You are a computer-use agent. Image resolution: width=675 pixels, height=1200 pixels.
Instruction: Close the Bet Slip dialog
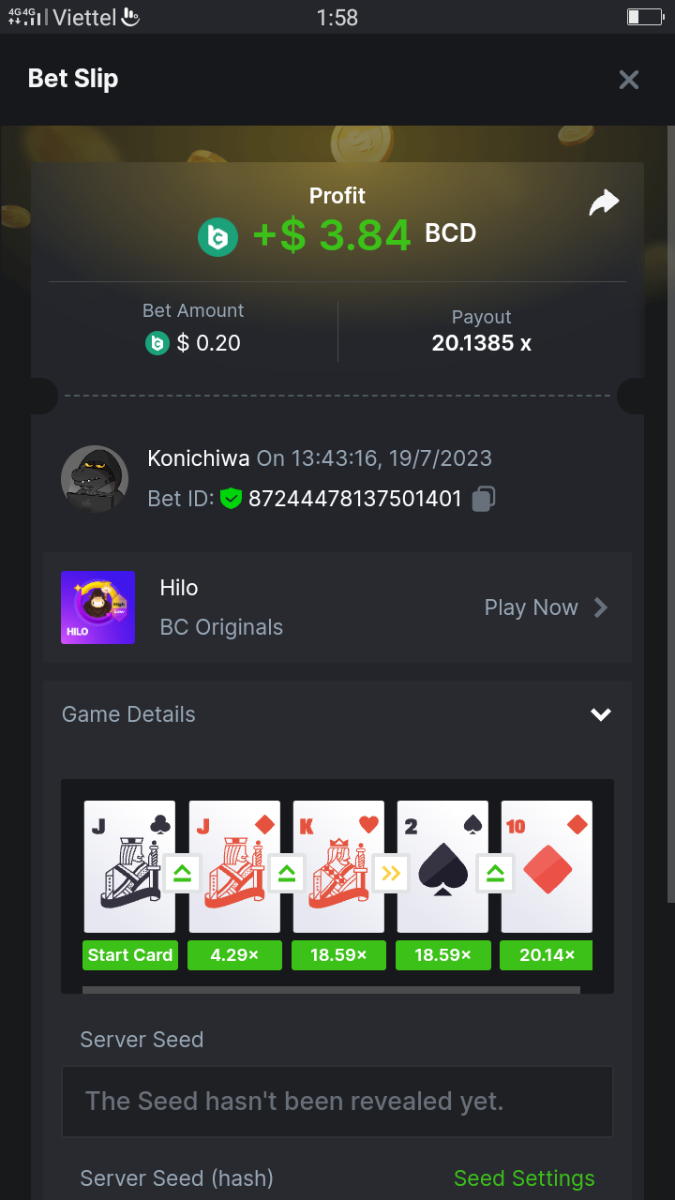point(628,80)
